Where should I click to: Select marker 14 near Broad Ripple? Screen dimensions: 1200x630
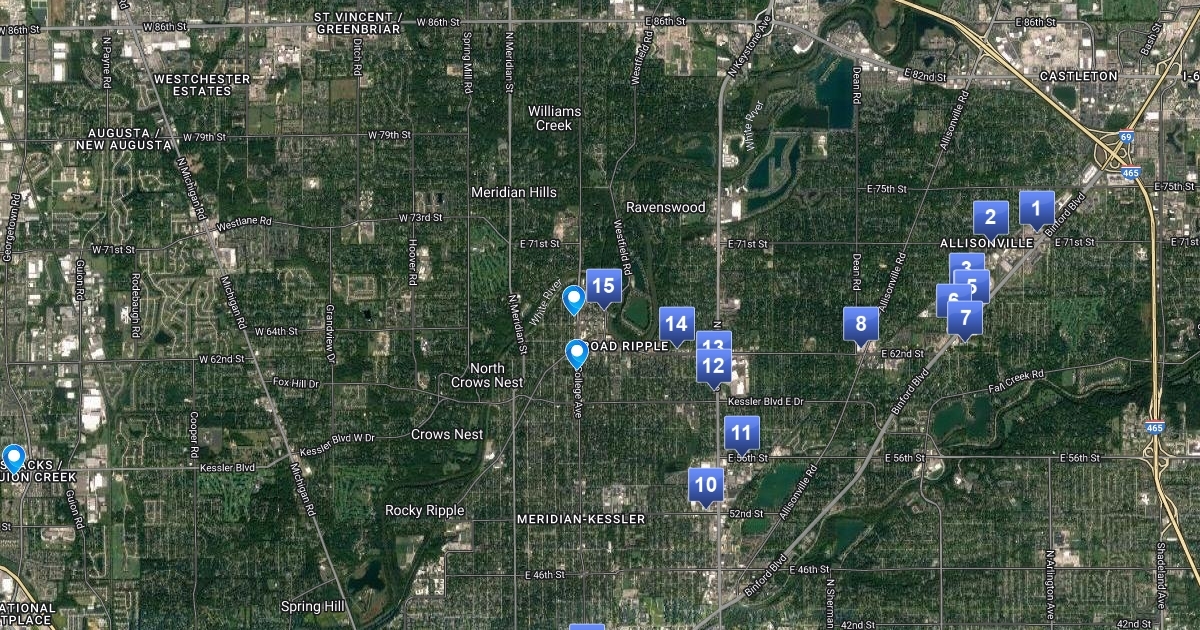point(676,324)
